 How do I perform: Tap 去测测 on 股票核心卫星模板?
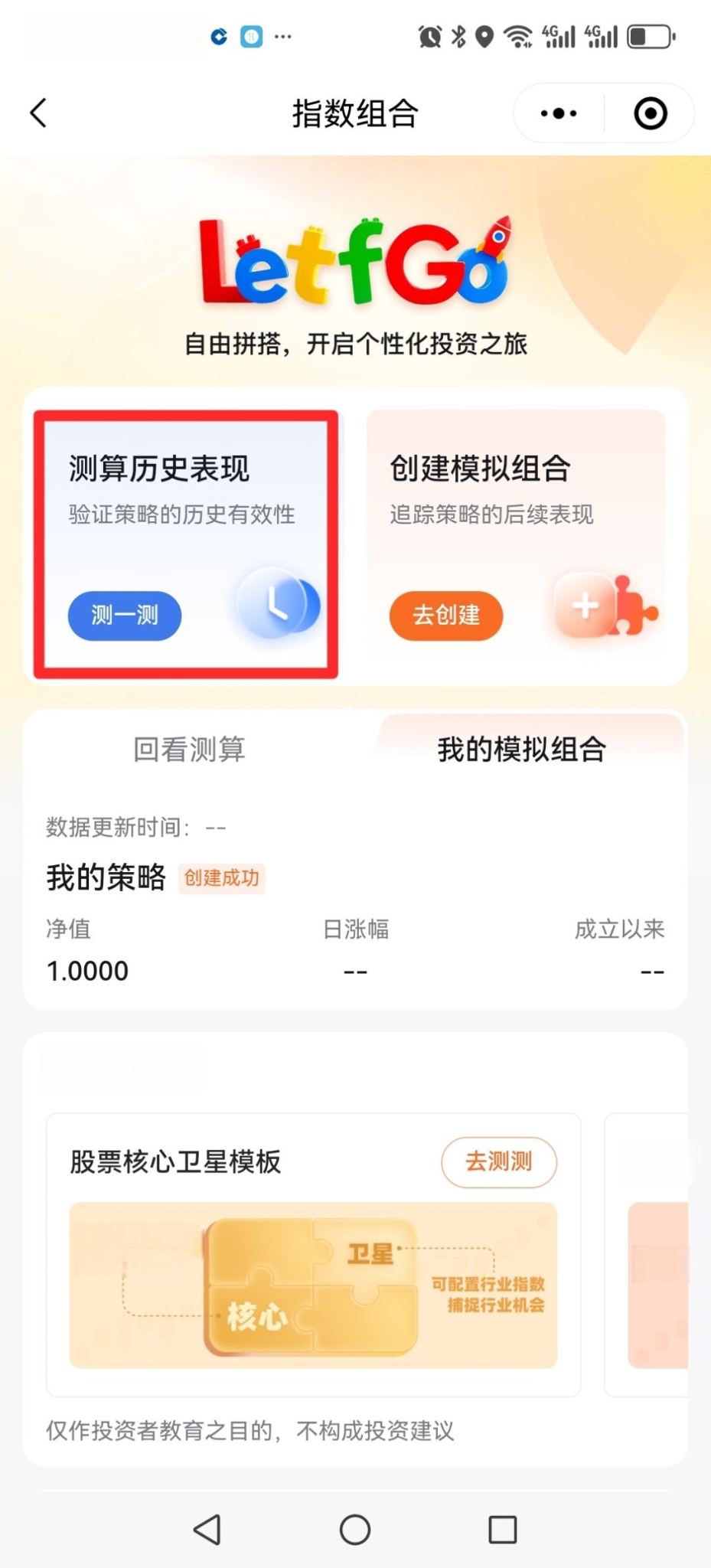point(498,1161)
